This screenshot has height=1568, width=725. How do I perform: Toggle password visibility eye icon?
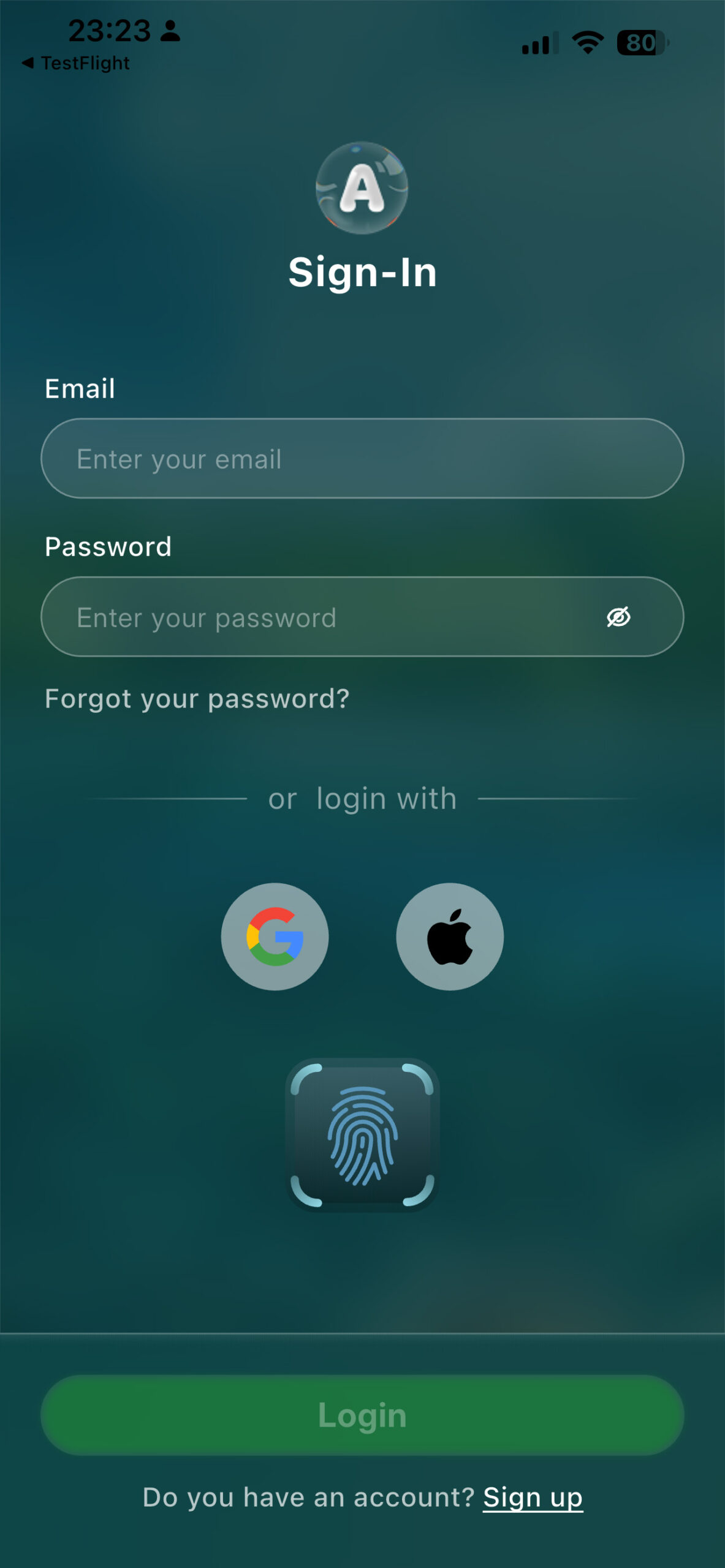(618, 617)
